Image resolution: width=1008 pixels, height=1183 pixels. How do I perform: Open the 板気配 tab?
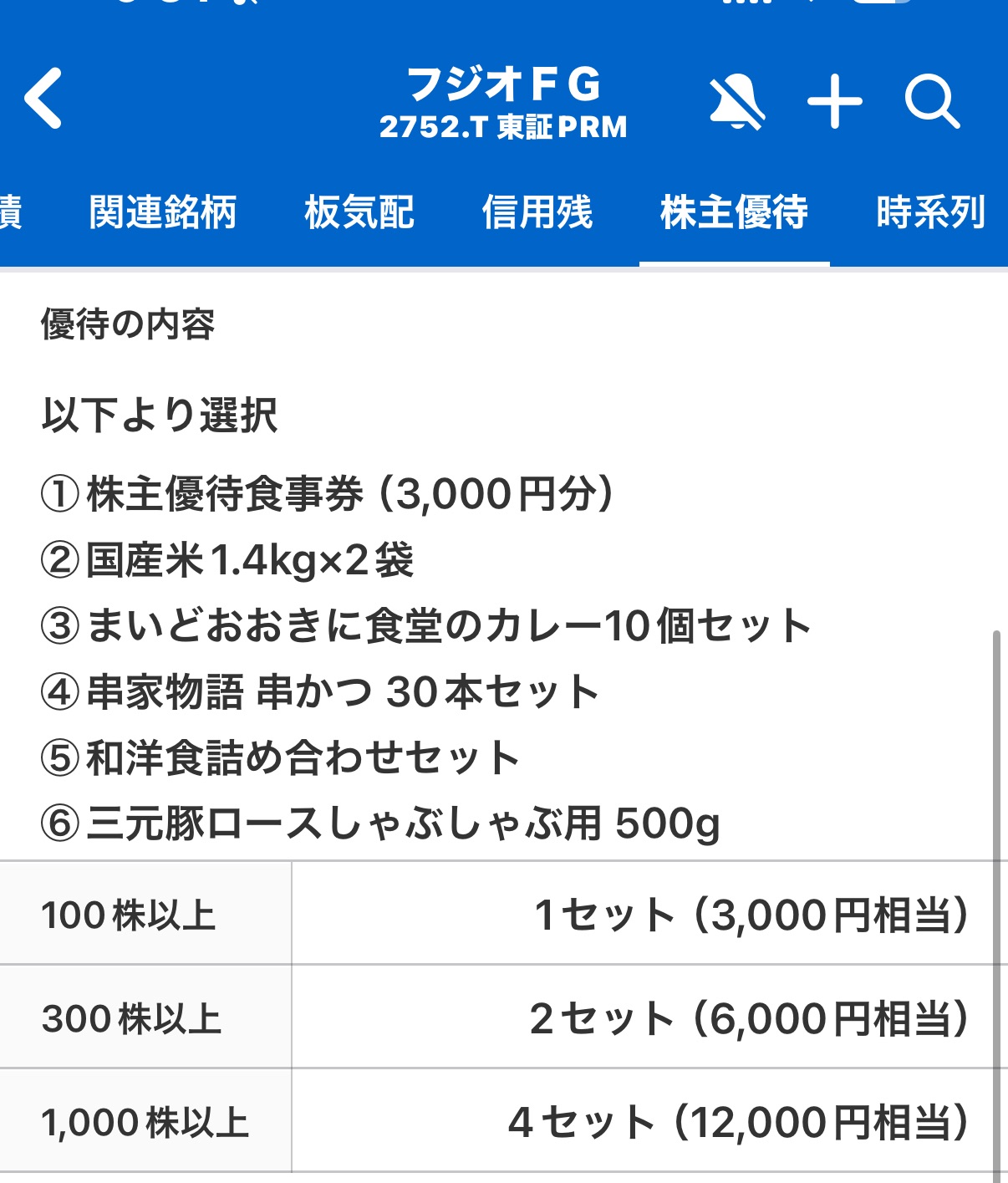click(x=359, y=212)
